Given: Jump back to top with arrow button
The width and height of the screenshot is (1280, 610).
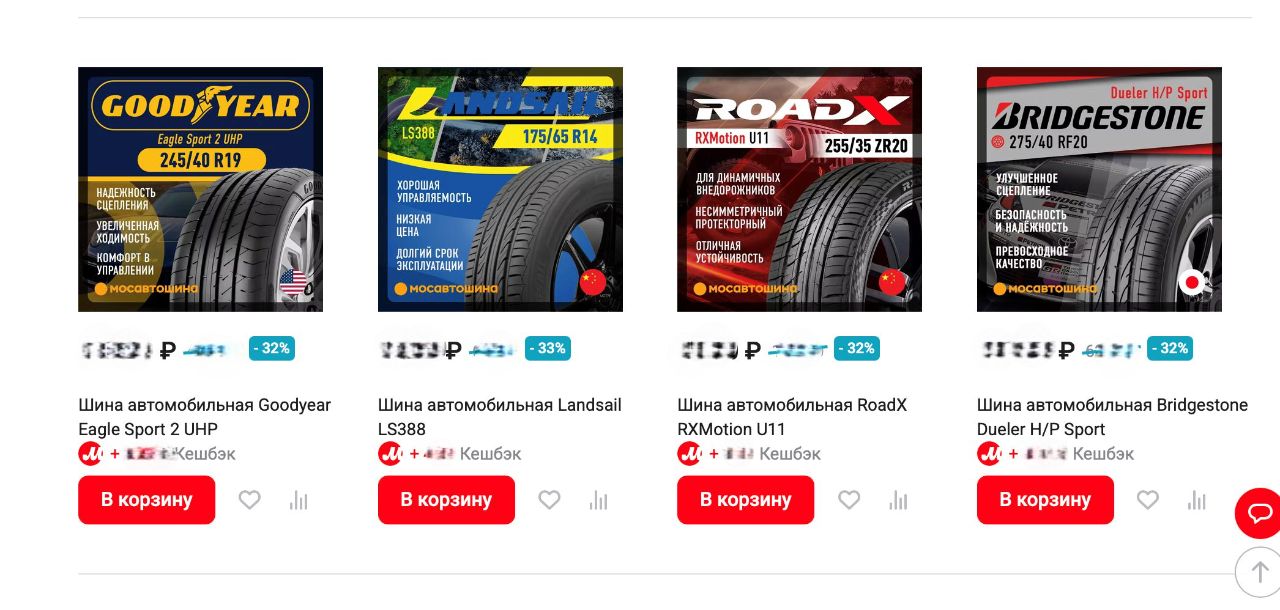Looking at the screenshot, I should pos(1258,572).
